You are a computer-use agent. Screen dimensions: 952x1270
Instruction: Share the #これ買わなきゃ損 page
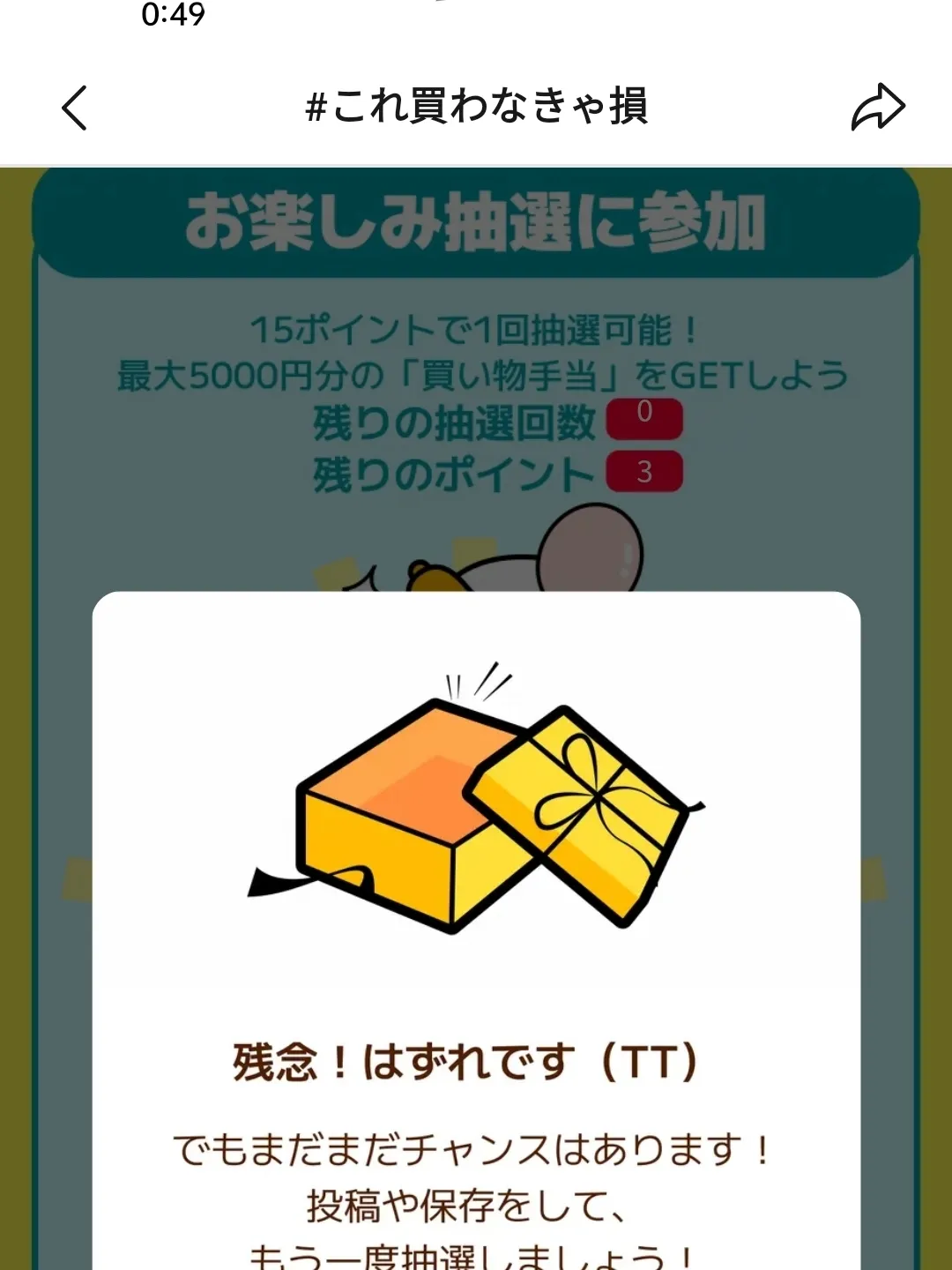878,108
